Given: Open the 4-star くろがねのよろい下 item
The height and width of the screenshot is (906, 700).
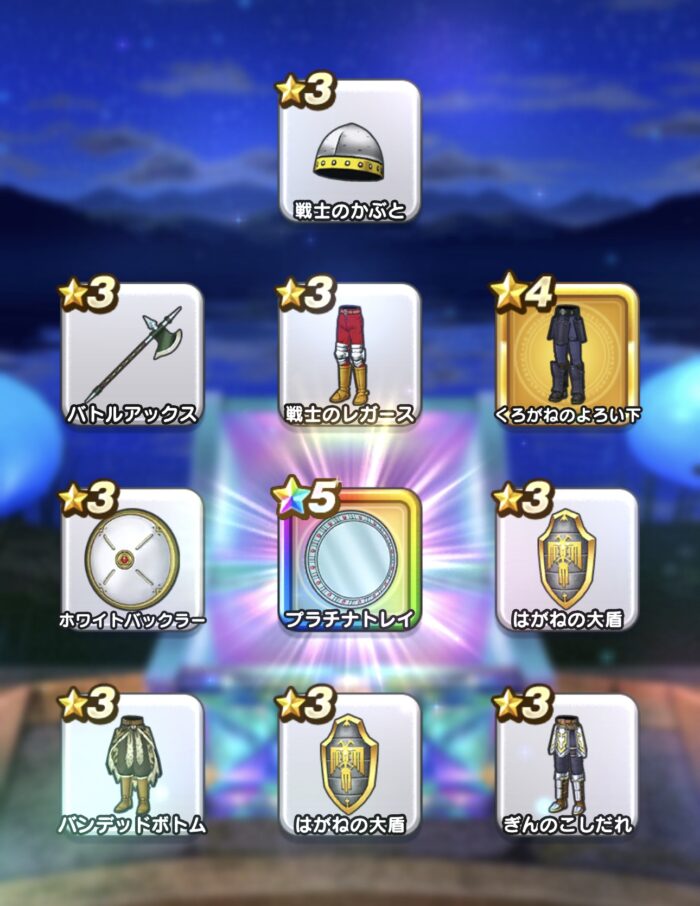Looking at the screenshot, I should [566, 357].
